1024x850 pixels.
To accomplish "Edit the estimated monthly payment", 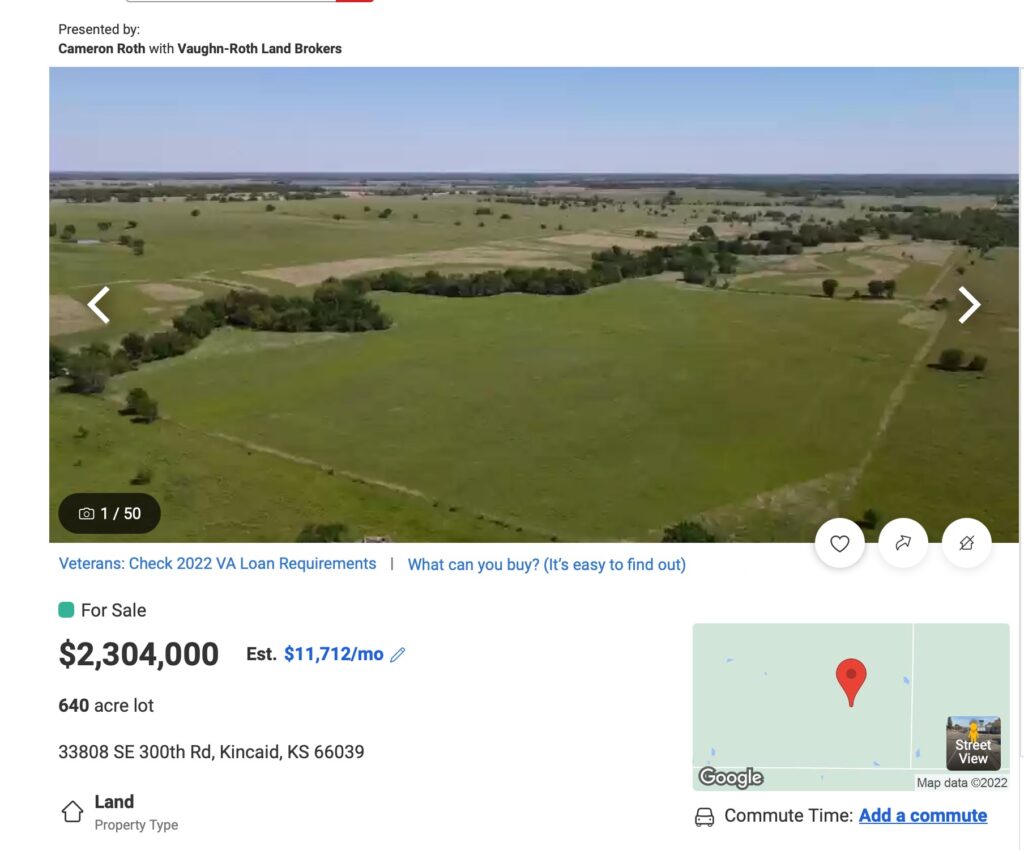I will click(398, 655).
